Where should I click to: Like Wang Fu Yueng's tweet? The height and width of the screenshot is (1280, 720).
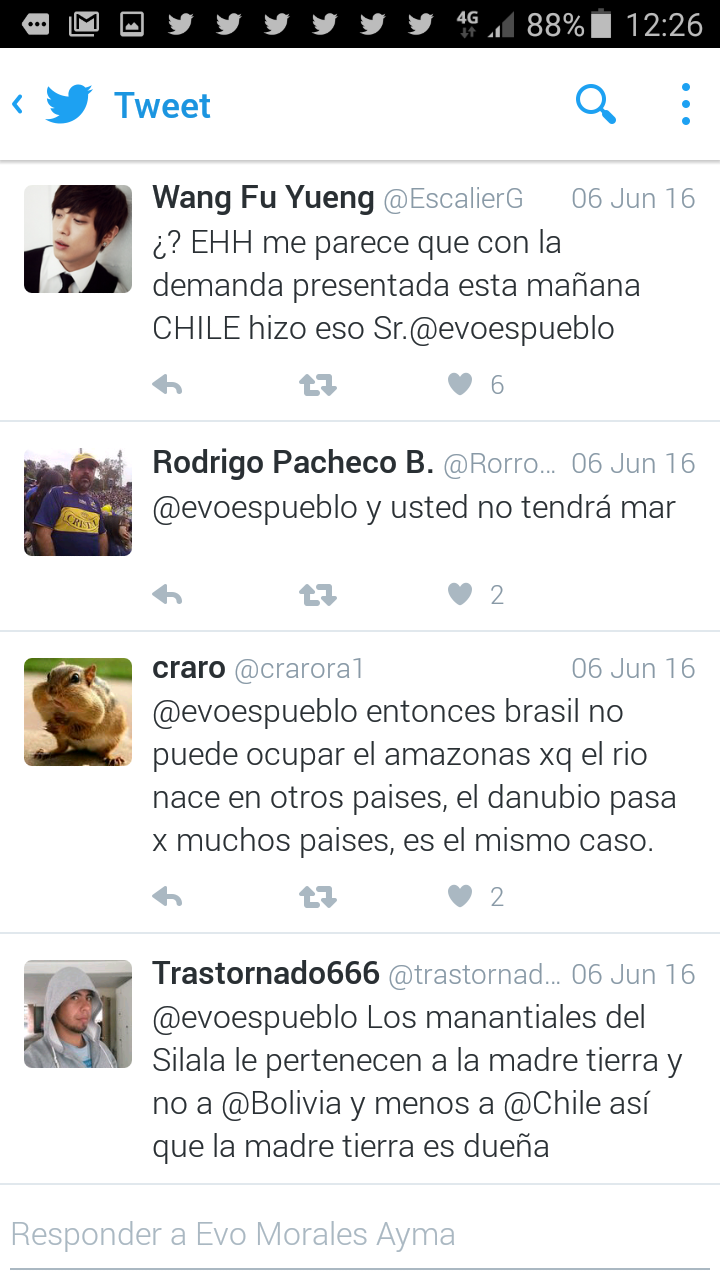[459, 384]
